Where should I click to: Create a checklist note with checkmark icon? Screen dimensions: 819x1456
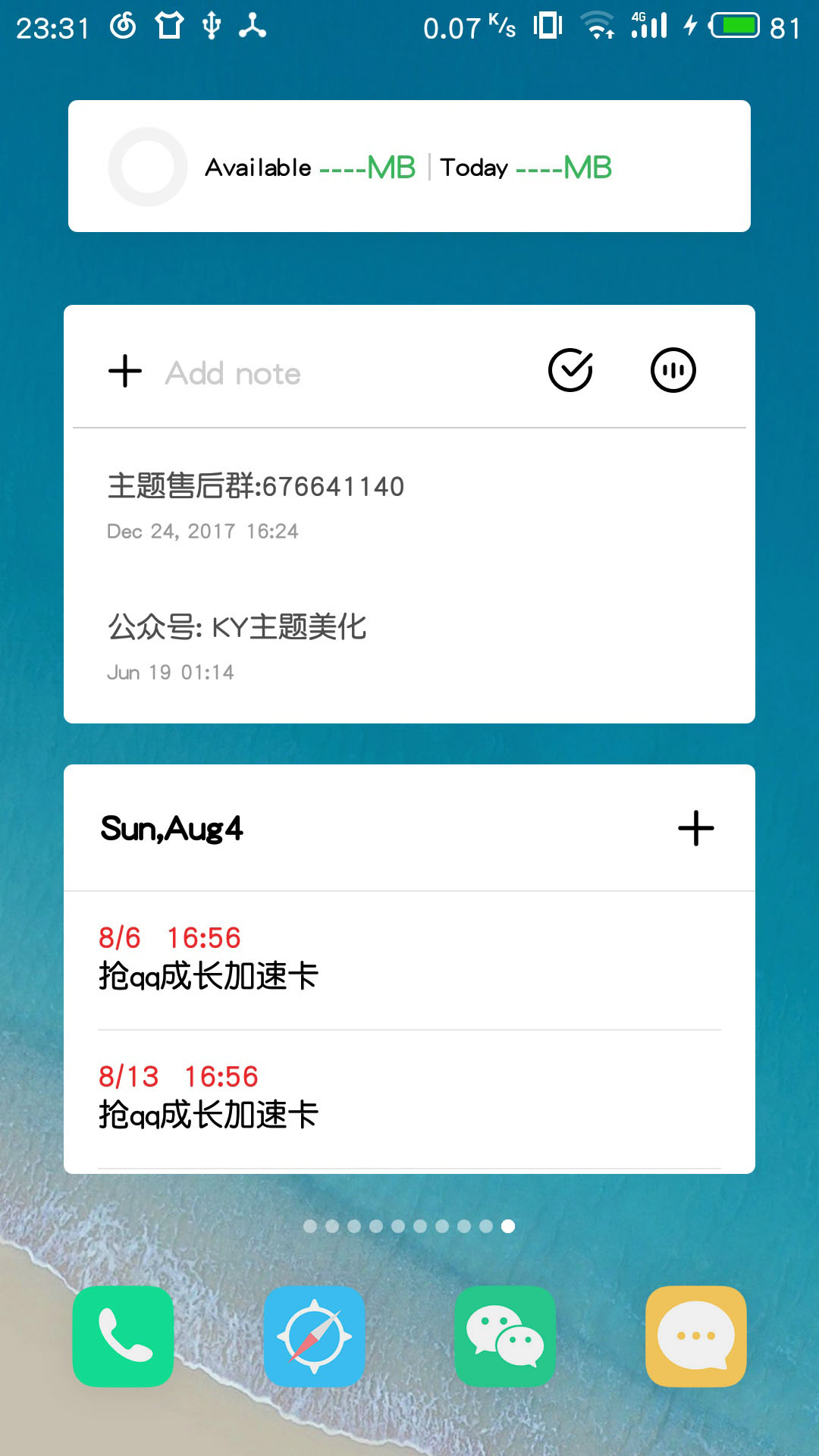tap(570, 370)
